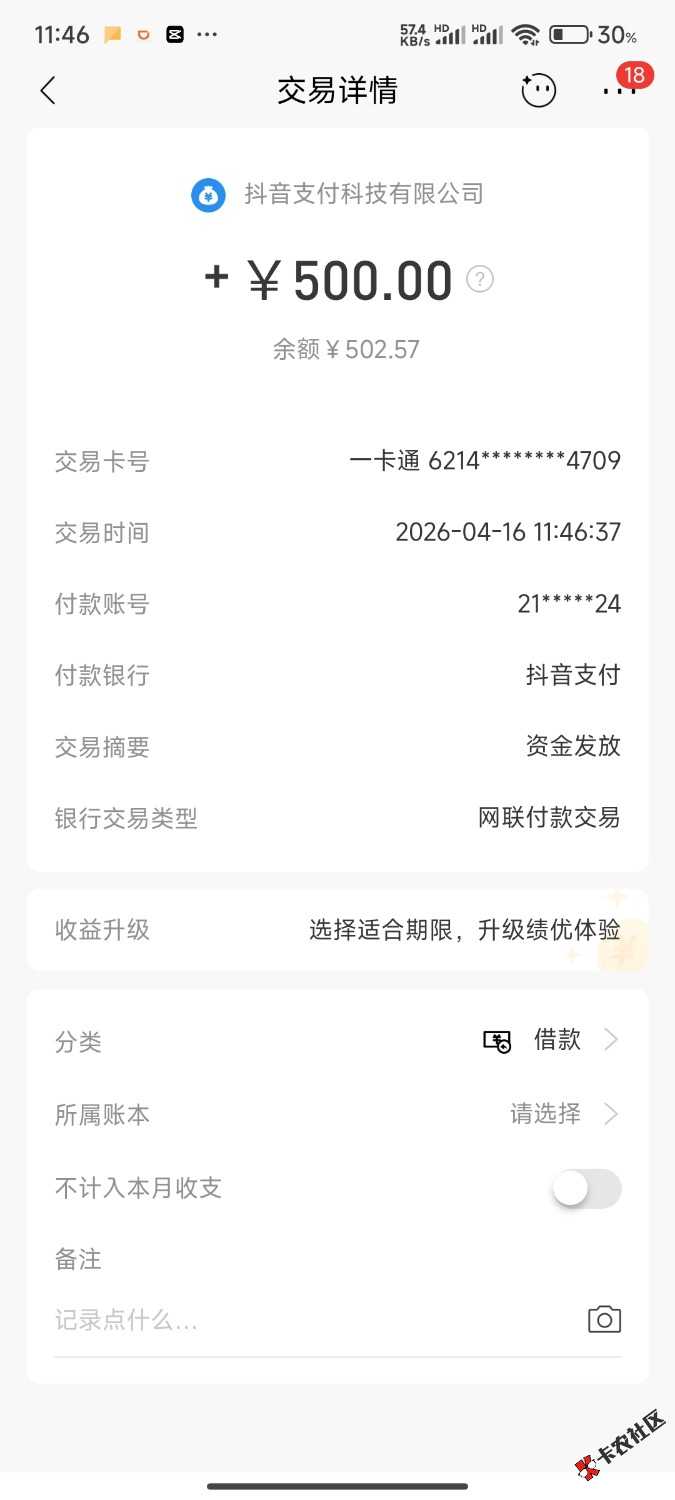675x1500 pixels.
Task: Tap the question mark beside the amount
Action: (480, 280)
